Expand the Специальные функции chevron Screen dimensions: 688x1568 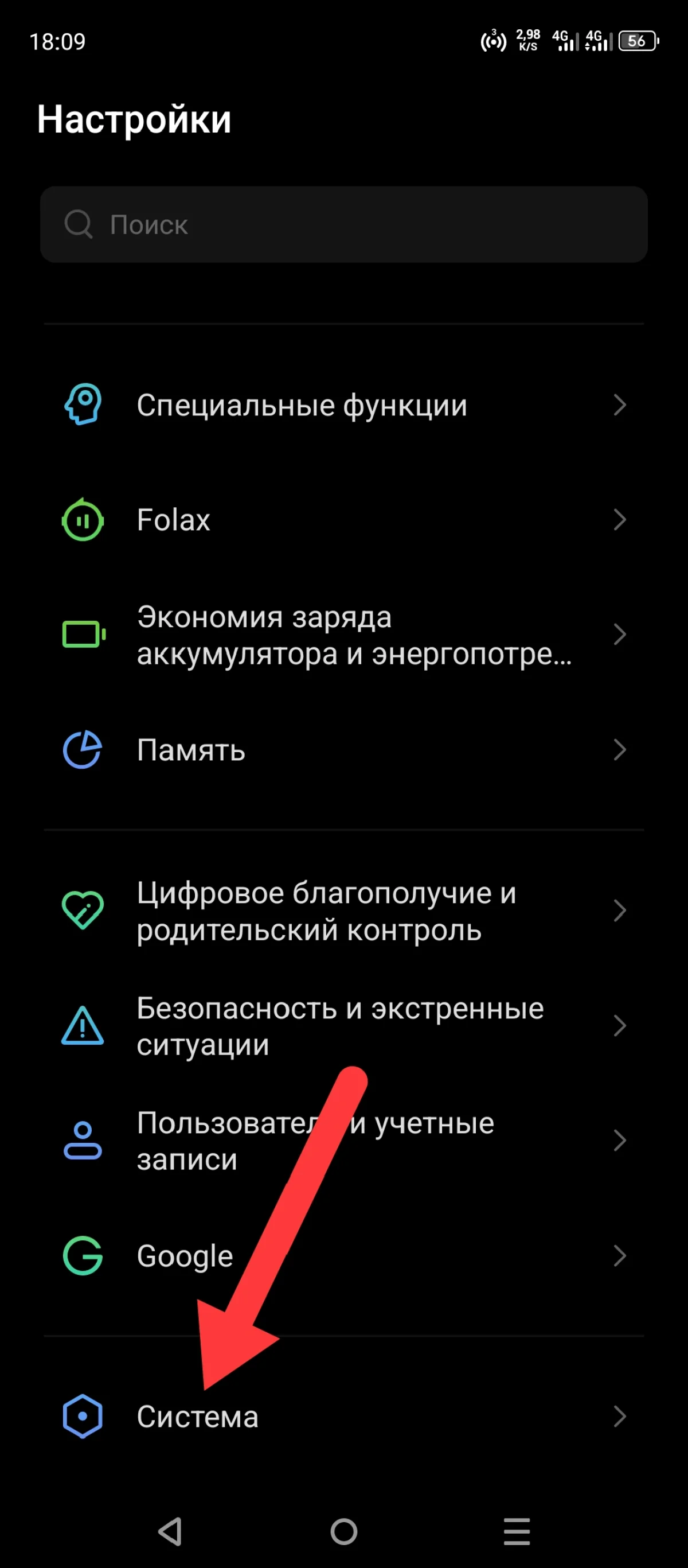(x=619, y=404)
